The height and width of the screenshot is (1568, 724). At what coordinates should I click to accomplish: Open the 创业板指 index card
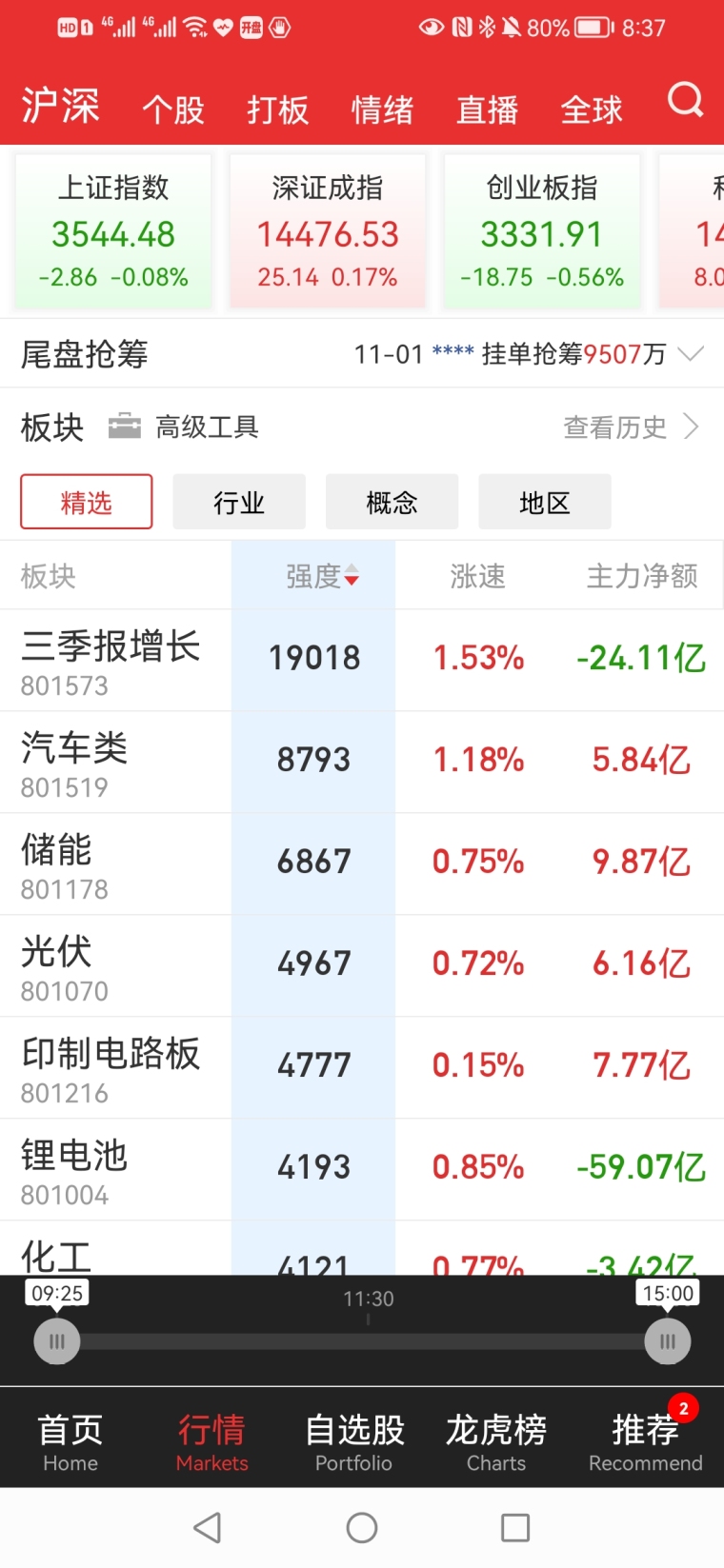542,231
